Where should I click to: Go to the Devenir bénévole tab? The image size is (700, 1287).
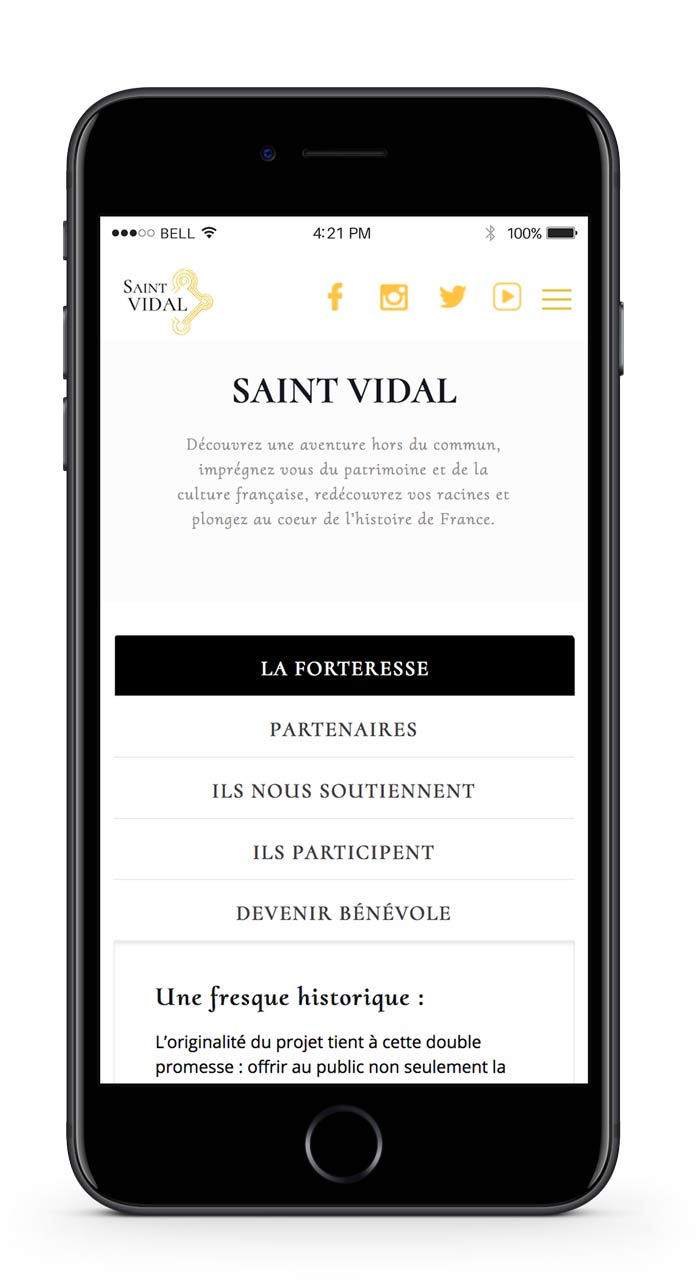click(344, 913)
